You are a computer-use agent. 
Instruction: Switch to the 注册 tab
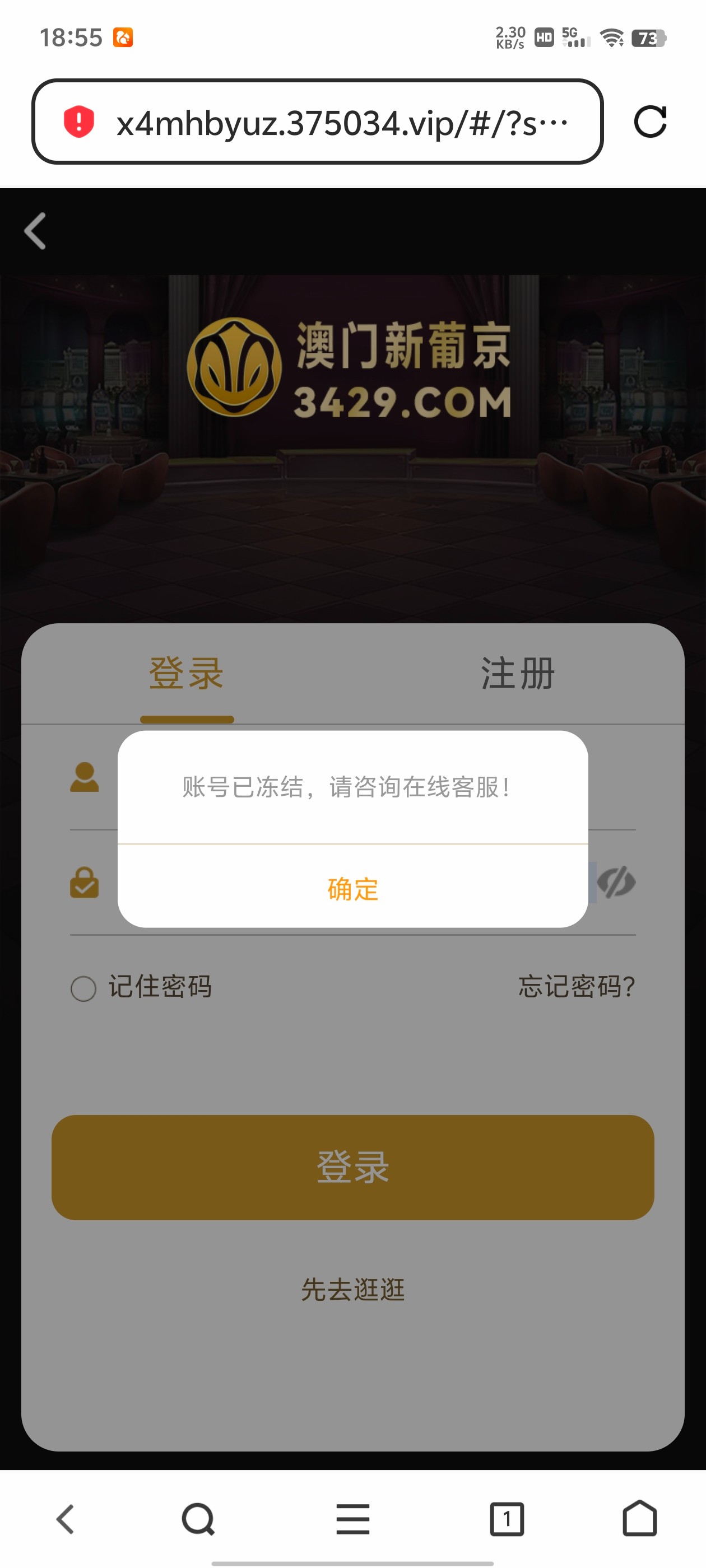518,673
